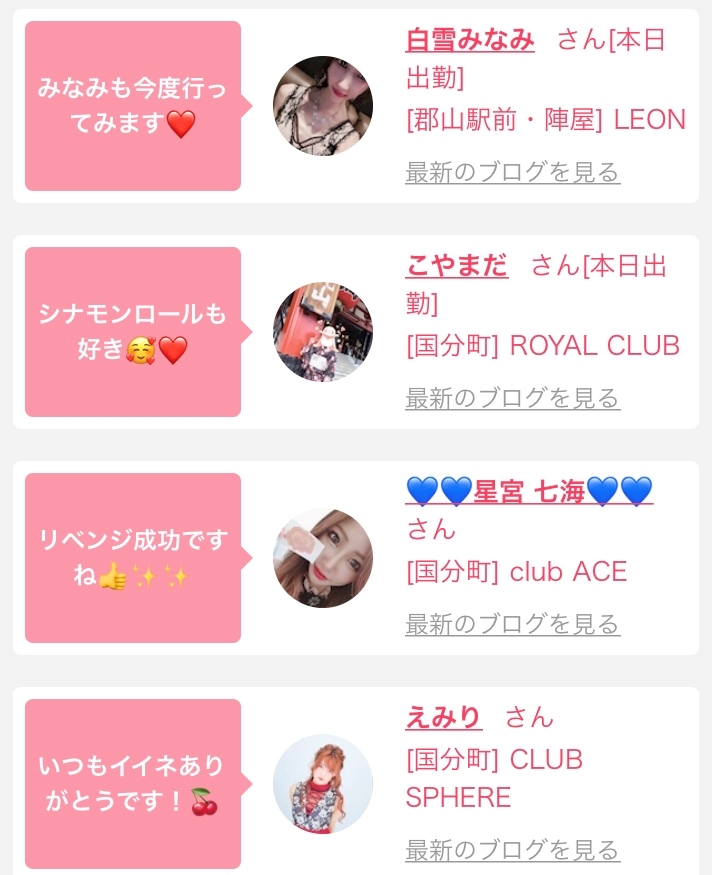
Task: View latest blog of えみり
Action: pyautogui.click(x=512, y=850)
